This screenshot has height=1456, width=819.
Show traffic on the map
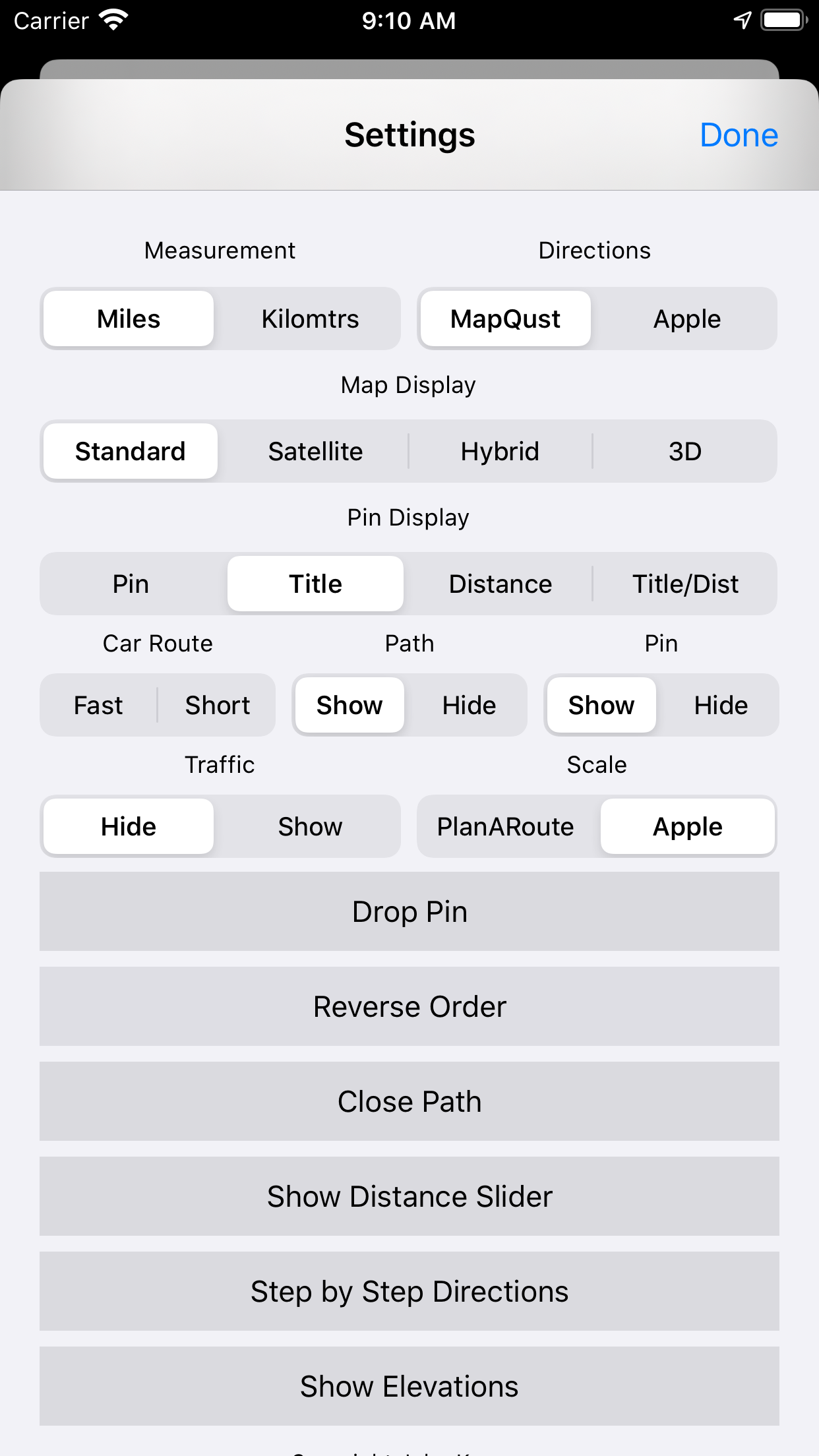tap(310, 826)
